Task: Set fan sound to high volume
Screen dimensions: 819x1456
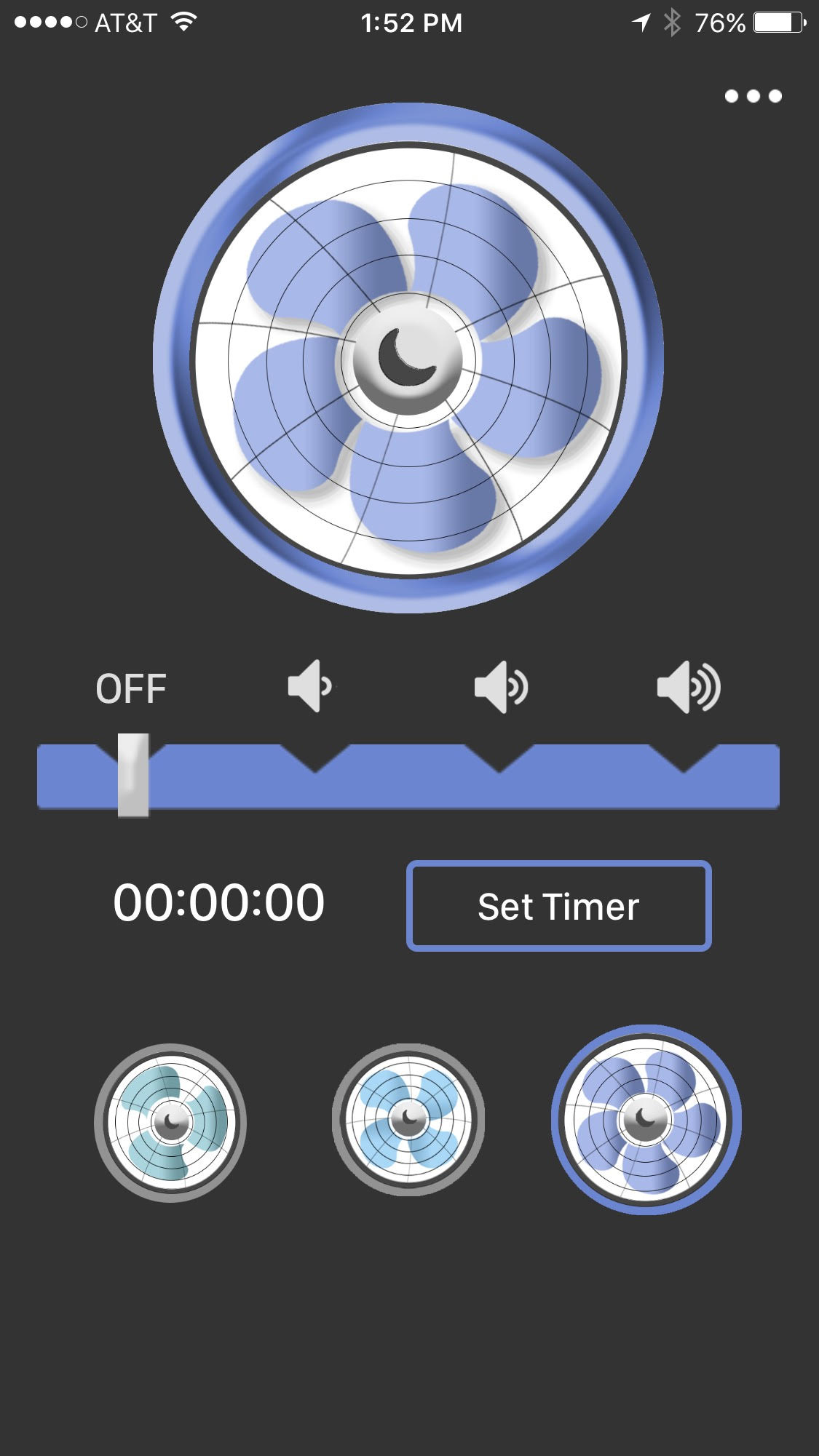Action: pos(689,686)
